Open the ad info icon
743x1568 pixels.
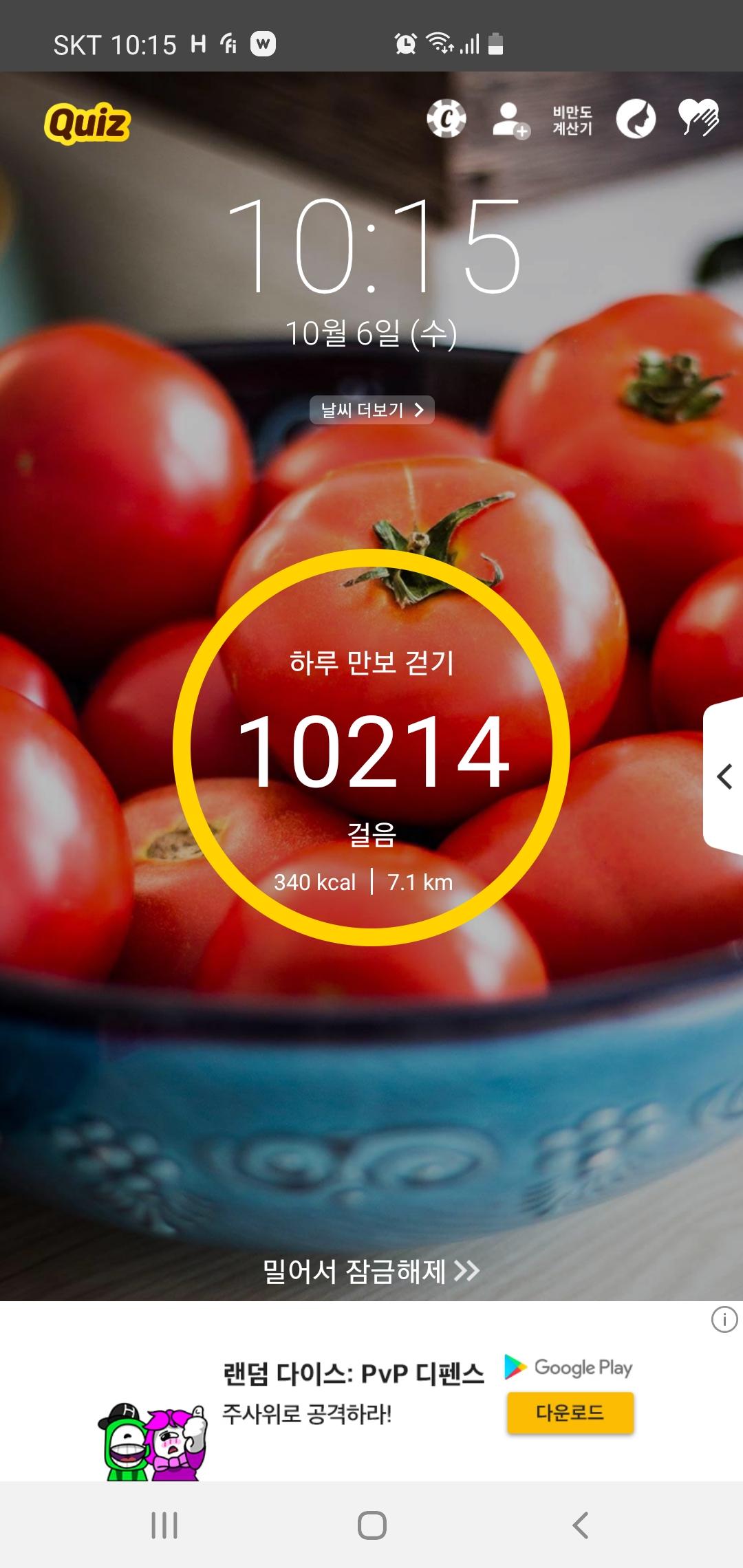point(724,1319)
